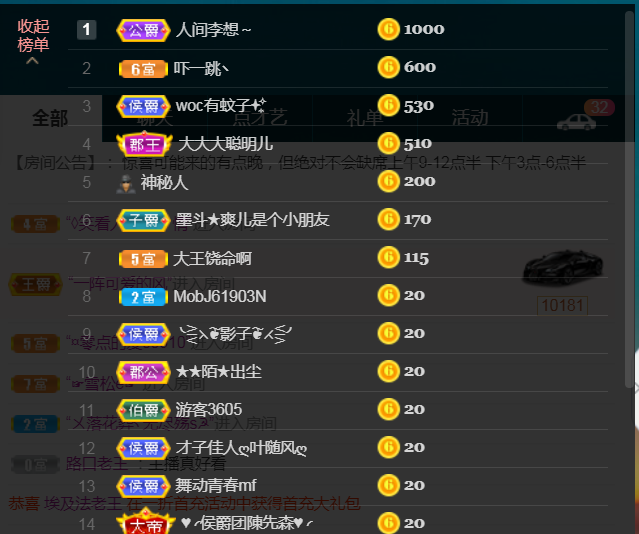Collapse the ranking list via 收起榜单
This screenshot has width=639, height=534.
pyautogui.click(x=33, y=38)
